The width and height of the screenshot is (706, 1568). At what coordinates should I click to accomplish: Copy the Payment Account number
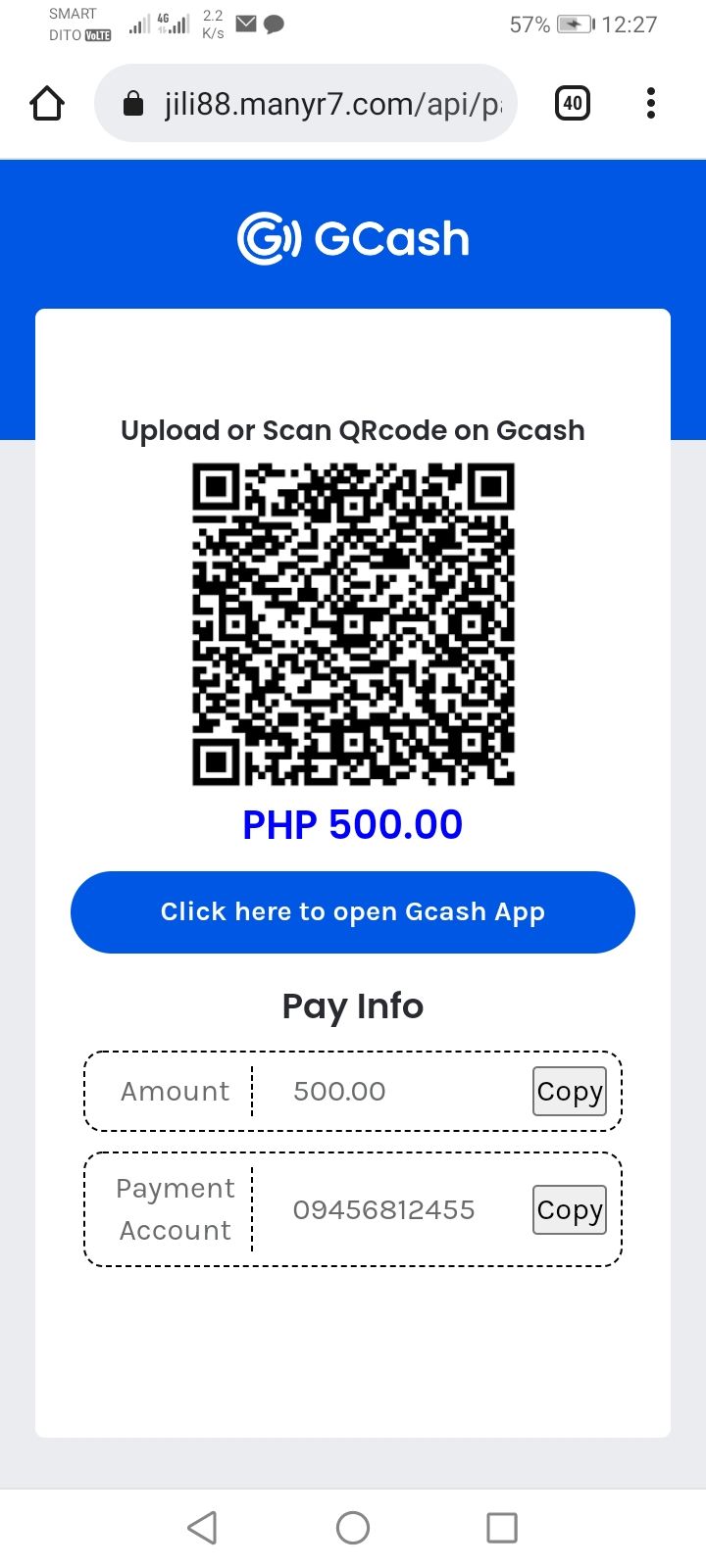click(x=570, y=1209)
